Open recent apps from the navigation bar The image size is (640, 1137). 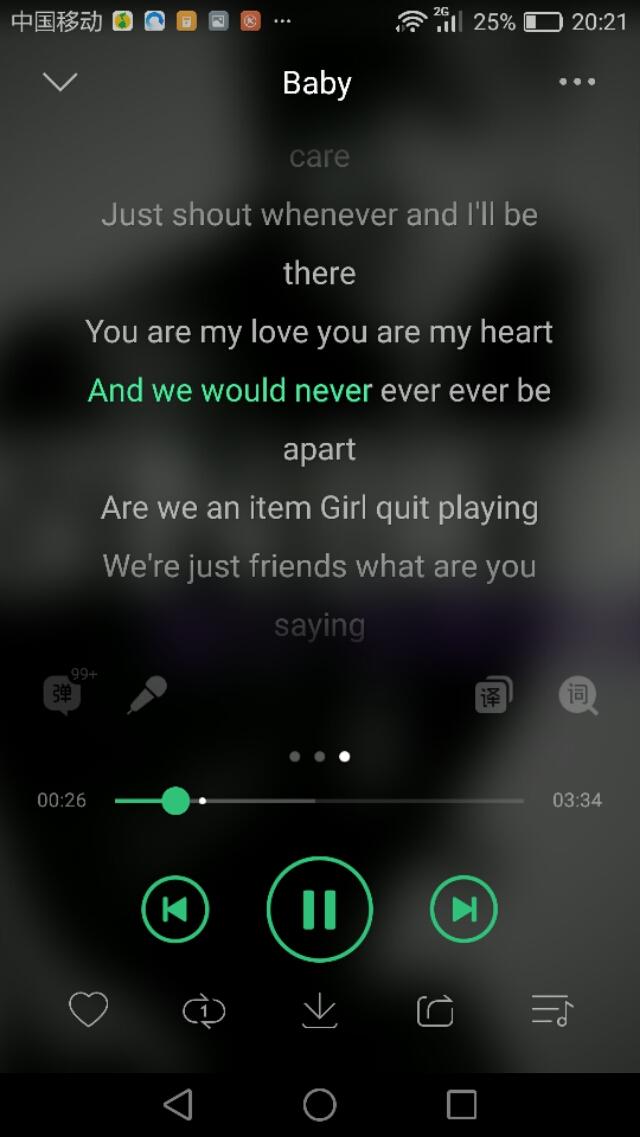(461, 1104)
